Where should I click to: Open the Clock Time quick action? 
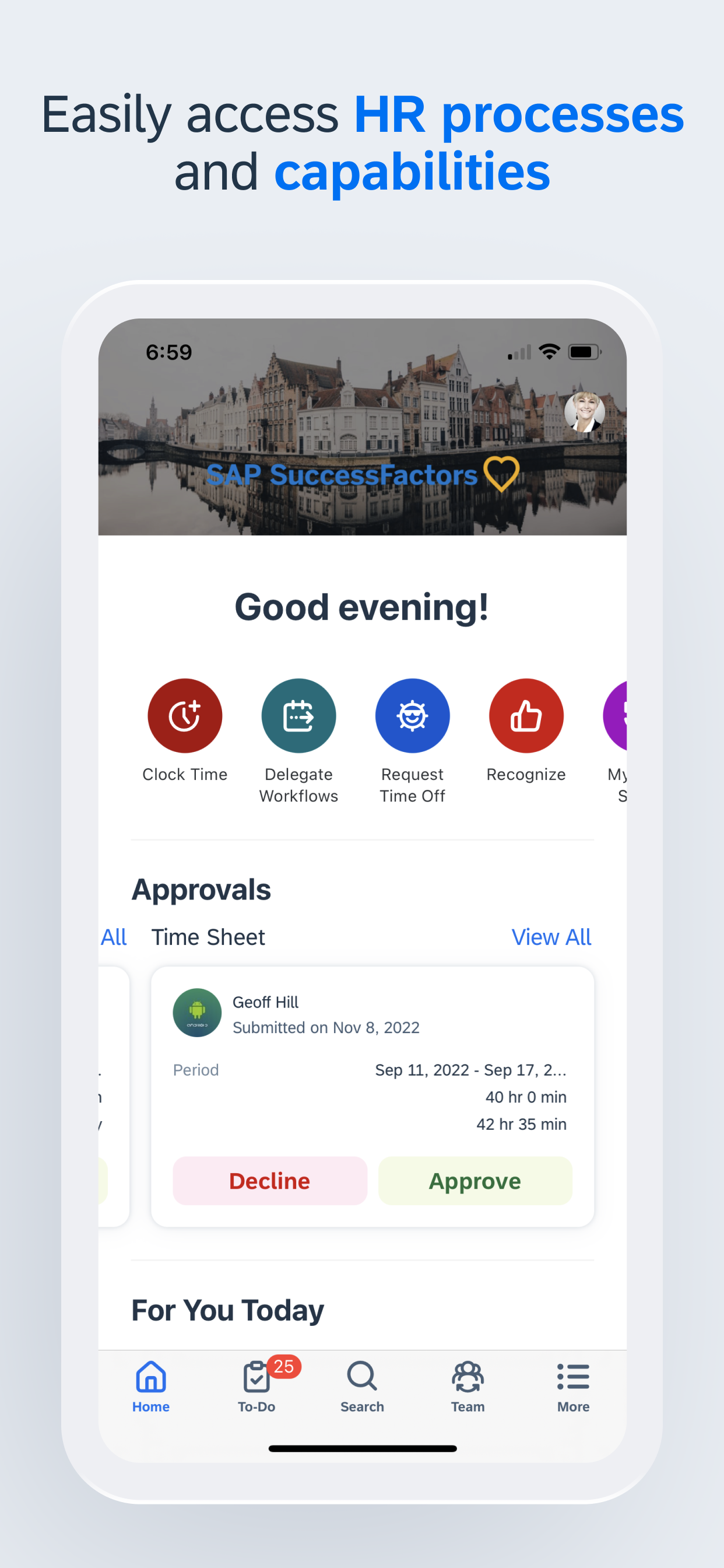(x=184, y=715)
